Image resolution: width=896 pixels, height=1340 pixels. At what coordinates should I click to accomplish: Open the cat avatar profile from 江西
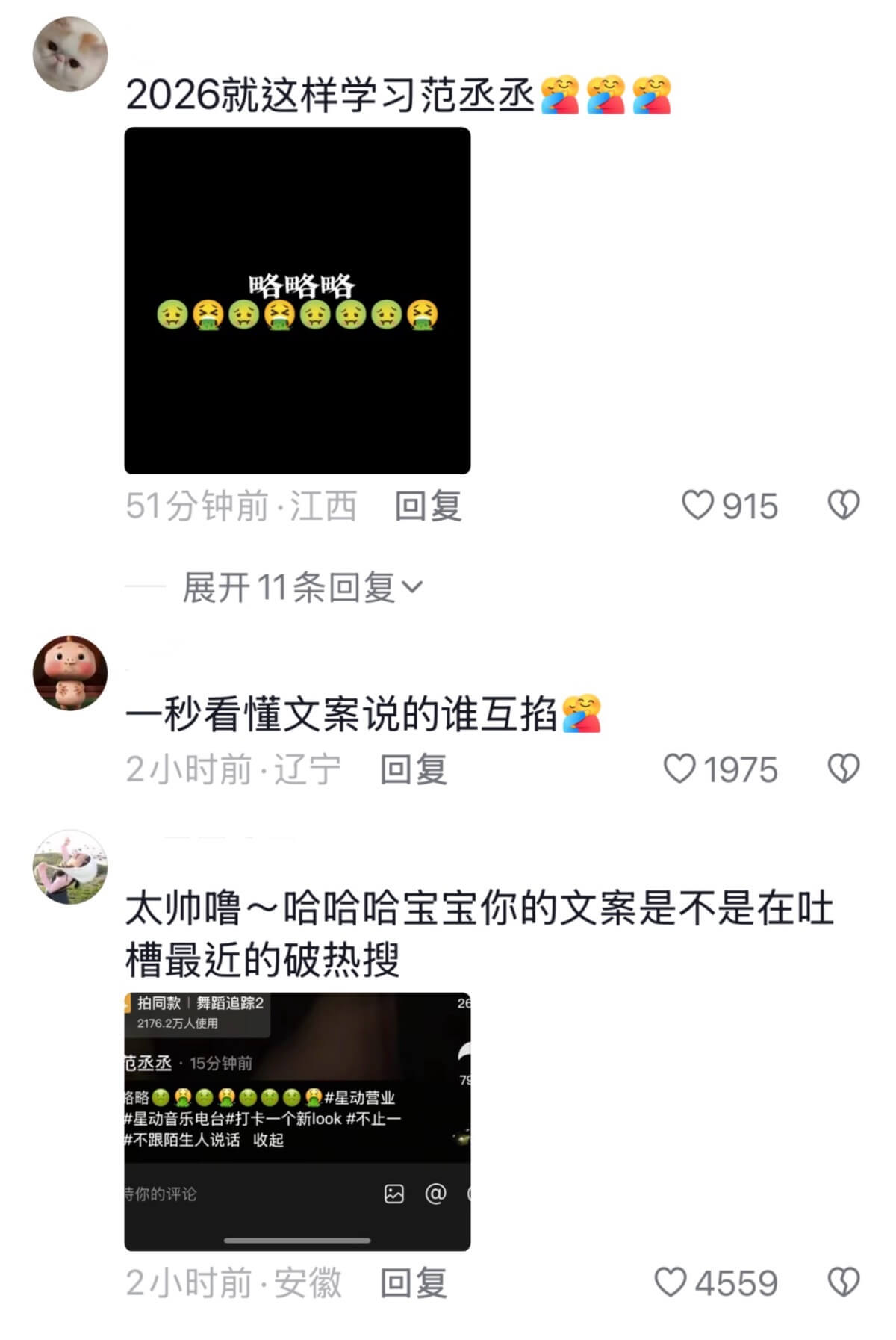tap(70, 54)
